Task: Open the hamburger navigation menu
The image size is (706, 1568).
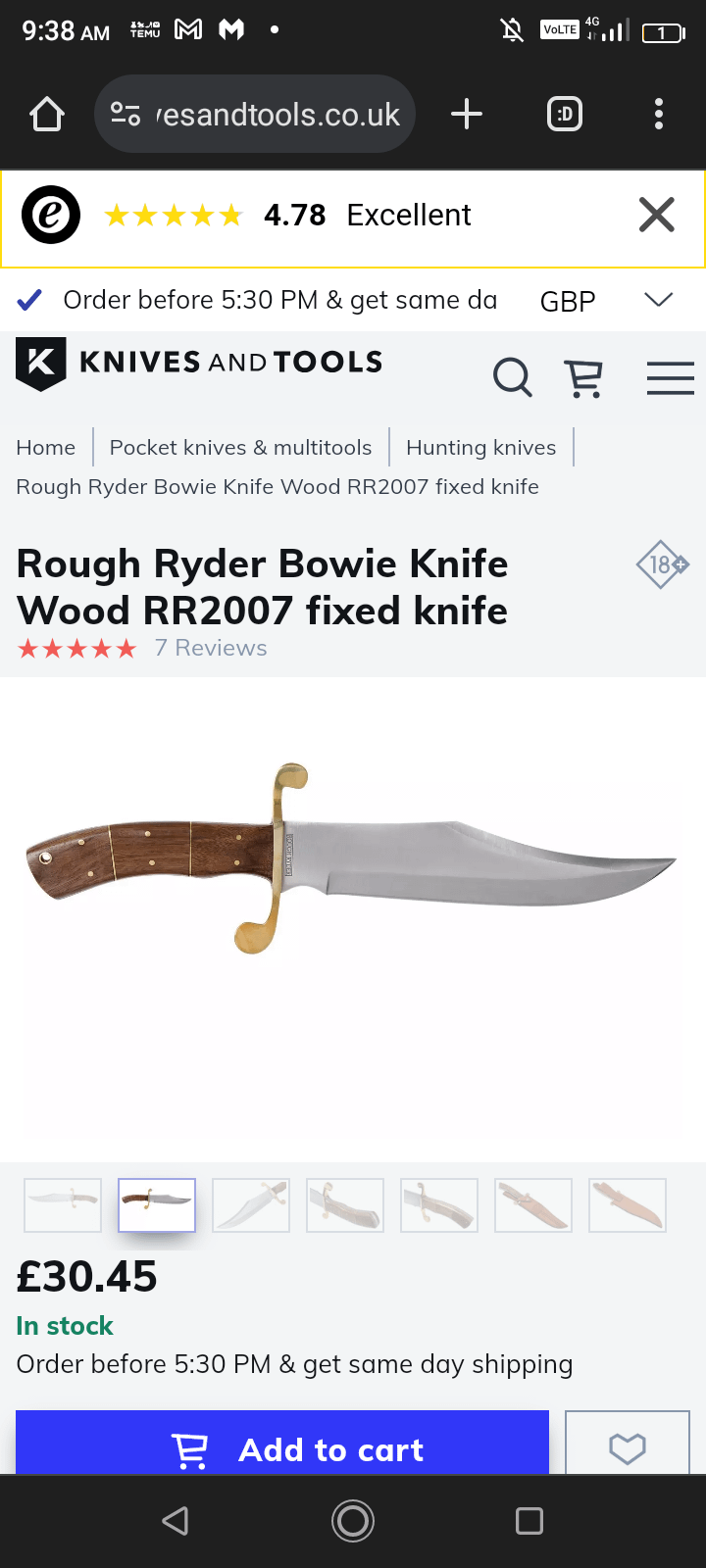Action: [x=671, y=377]
